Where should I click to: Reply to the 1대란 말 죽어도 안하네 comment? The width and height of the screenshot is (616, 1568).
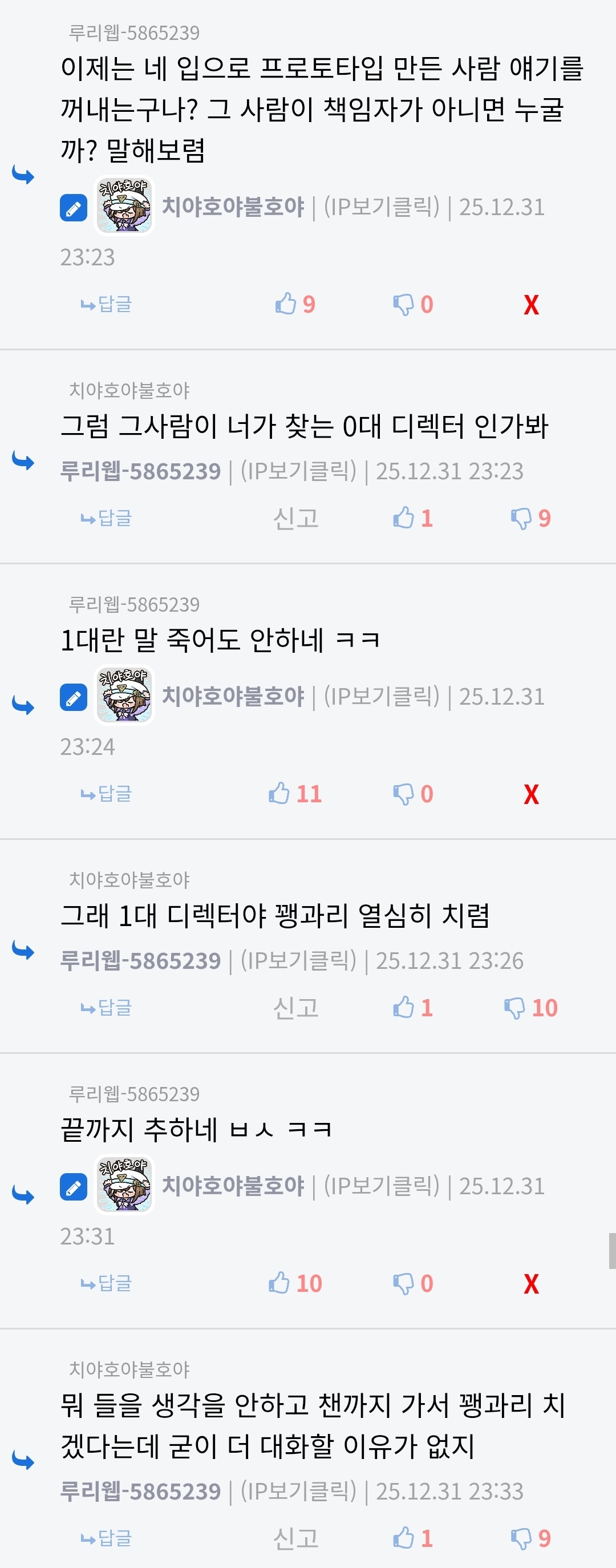point(107,793)
